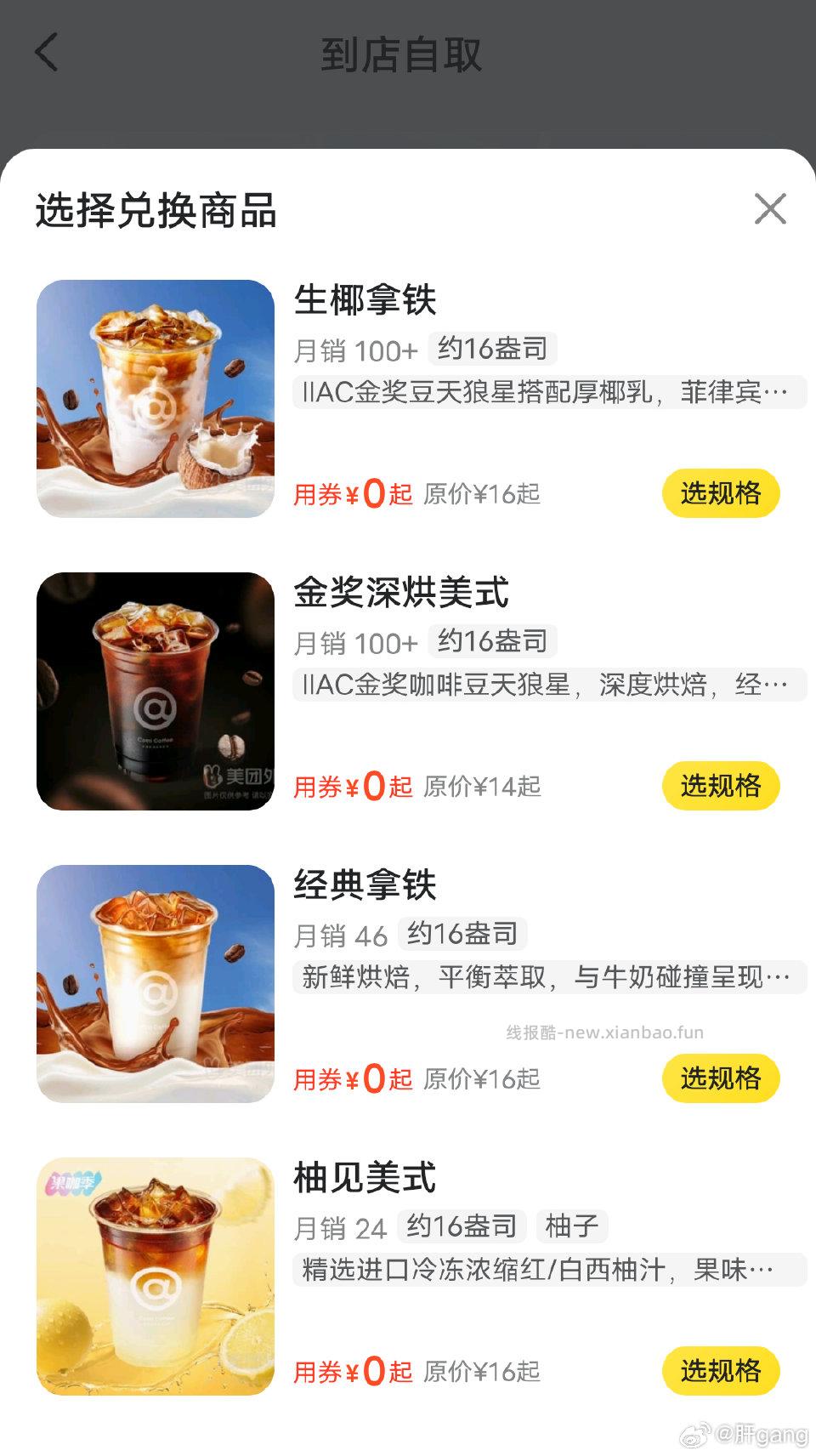Tap the 到店自取 page title
This screenshot has height=1456, width=816.
pos(403,54)
